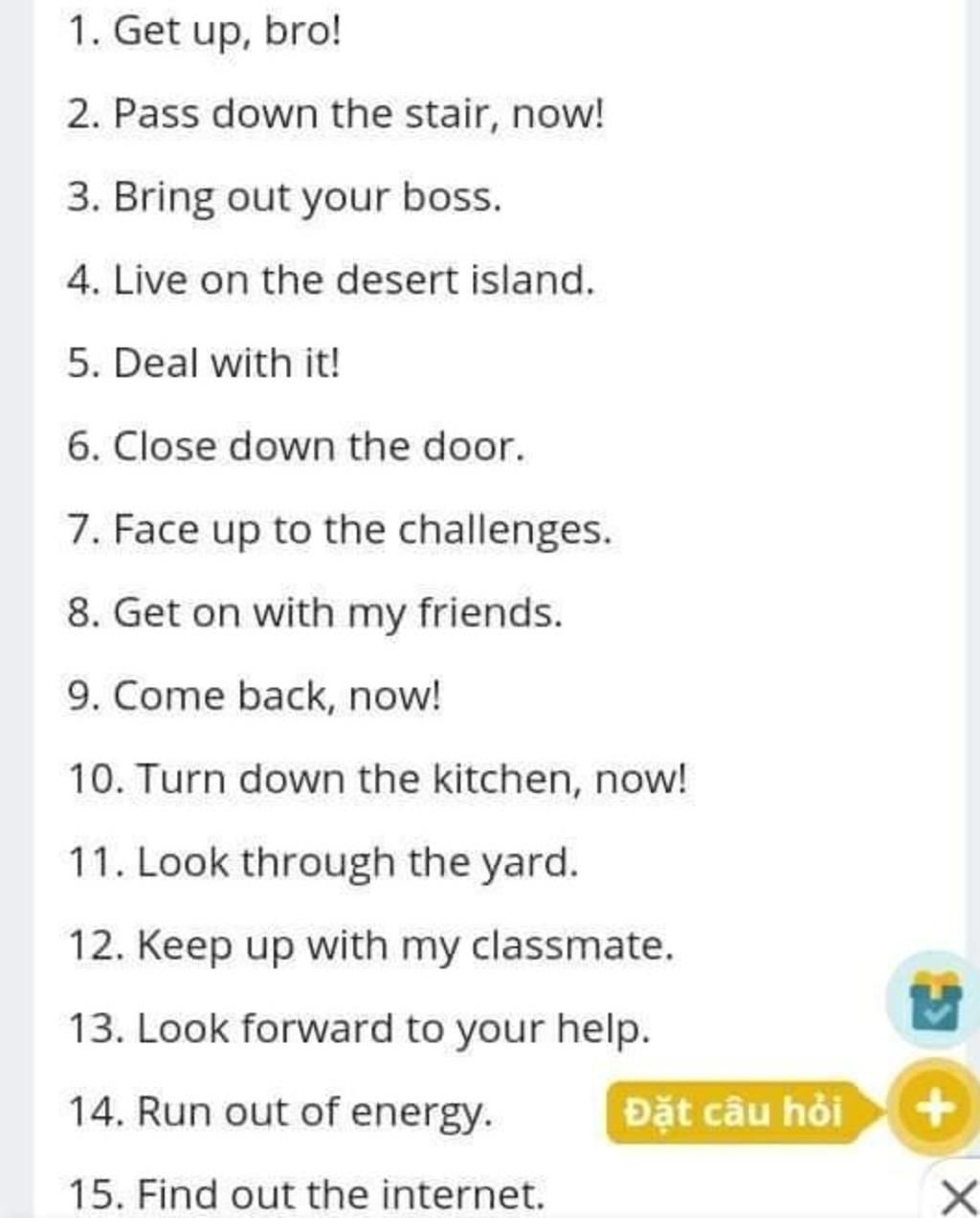This screenshot has height=1218, width=980.
Task: Dismiss using the X close button
Action: 955,1196
